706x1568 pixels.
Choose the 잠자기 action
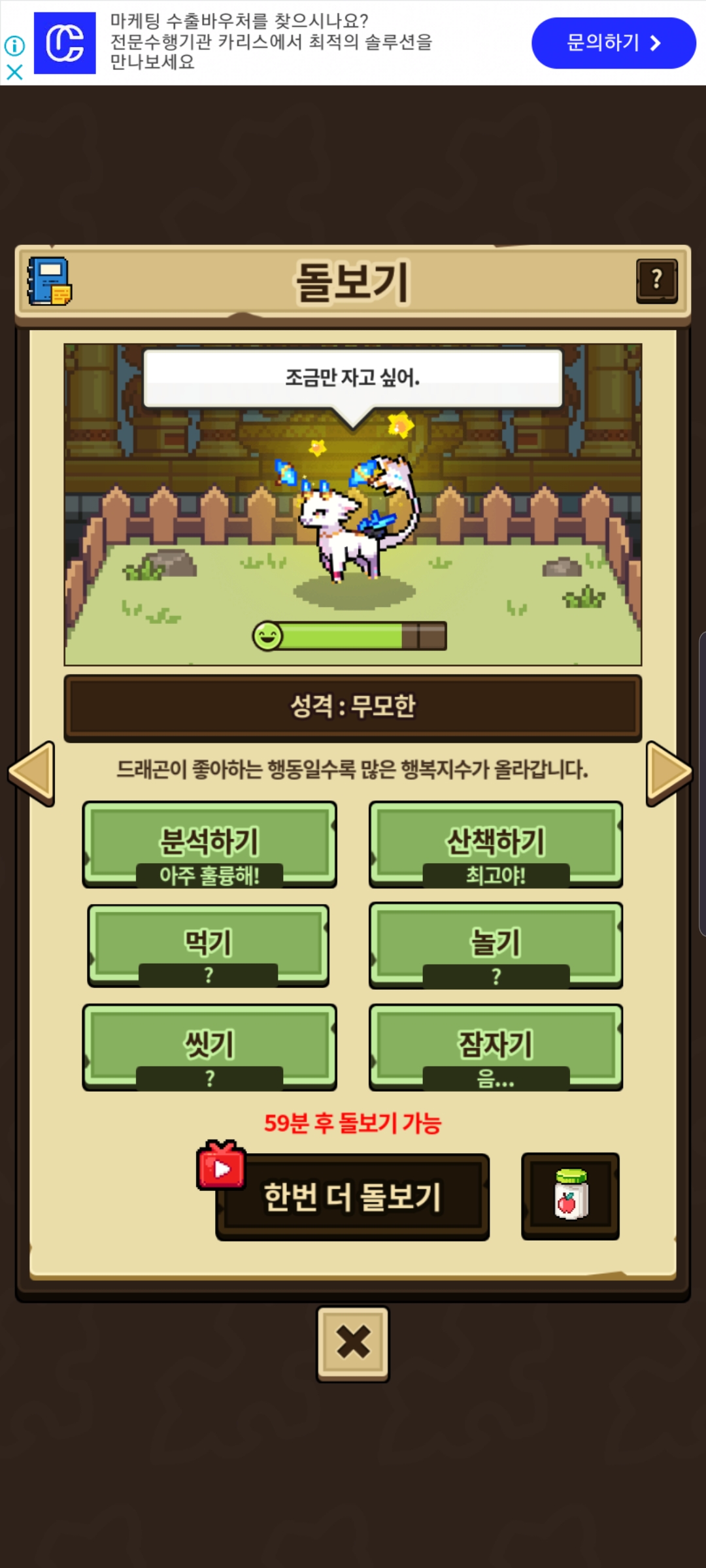pos(496,1045)
